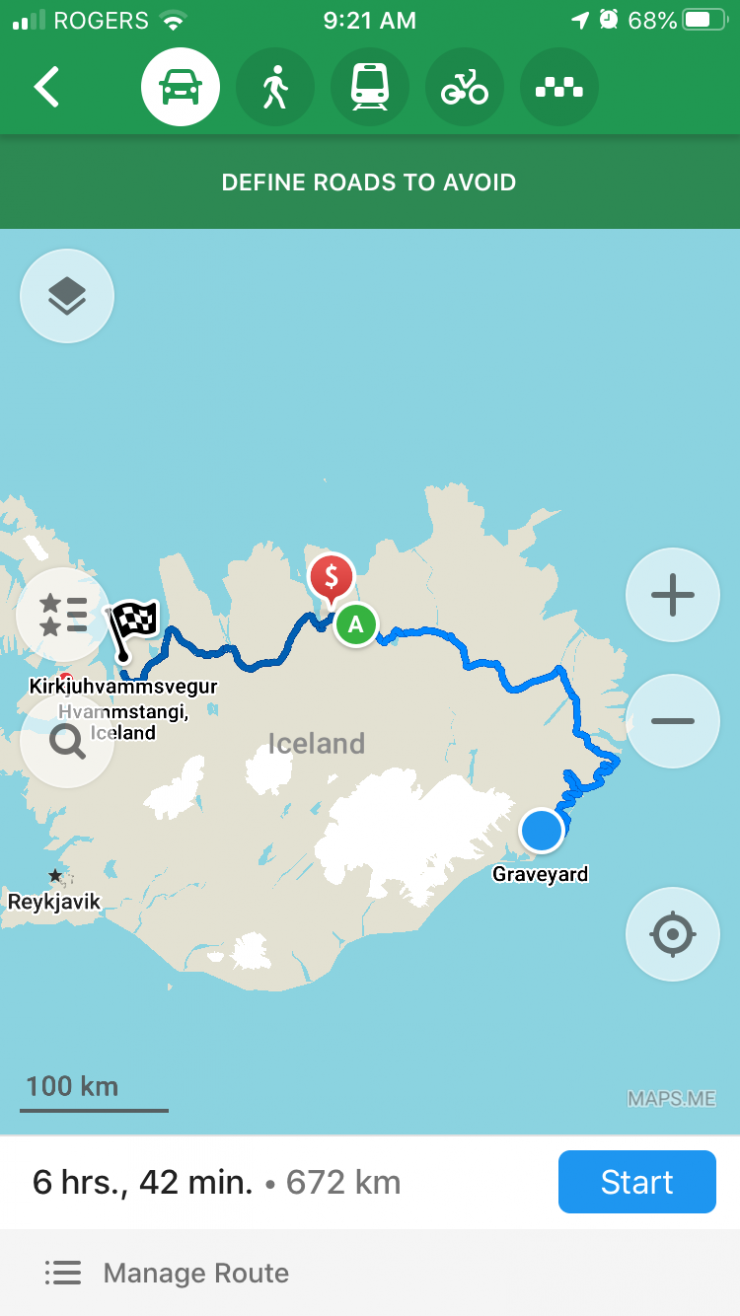Zoom in with the plus button

(x=672, y=595)
